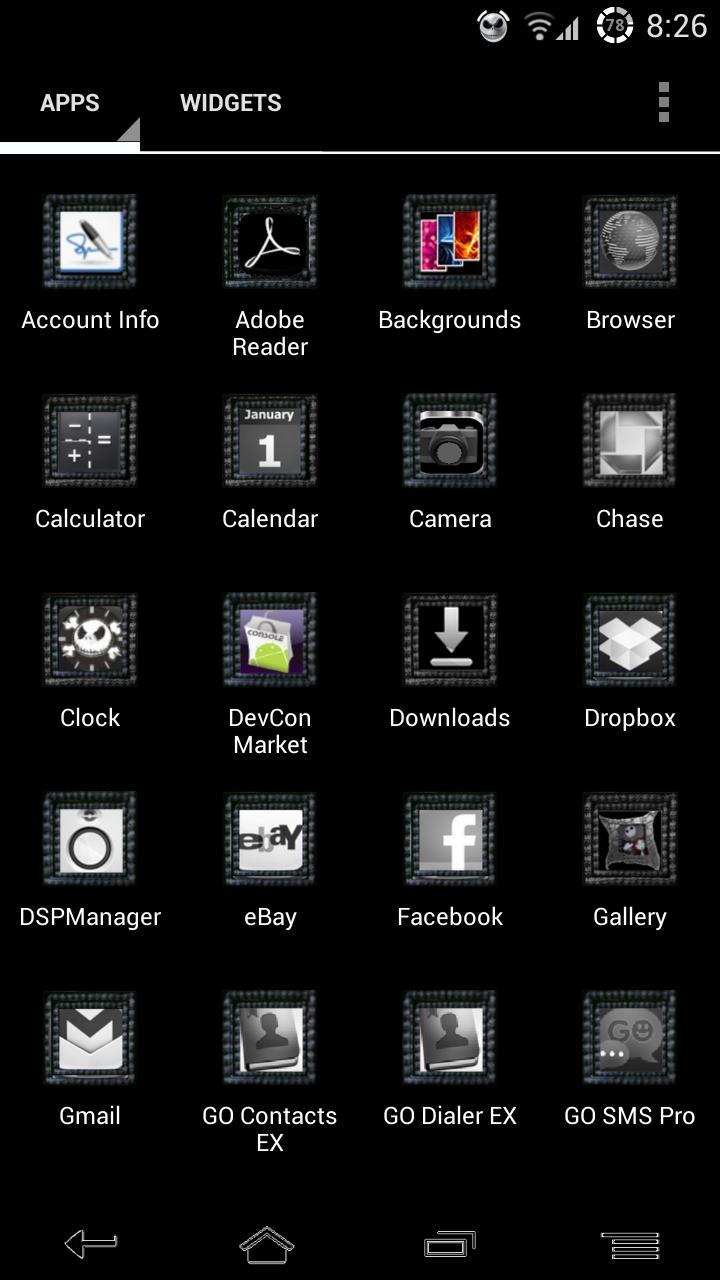
Task: Switch to the WIDGETS tab
Action: (x=230, y=102)
